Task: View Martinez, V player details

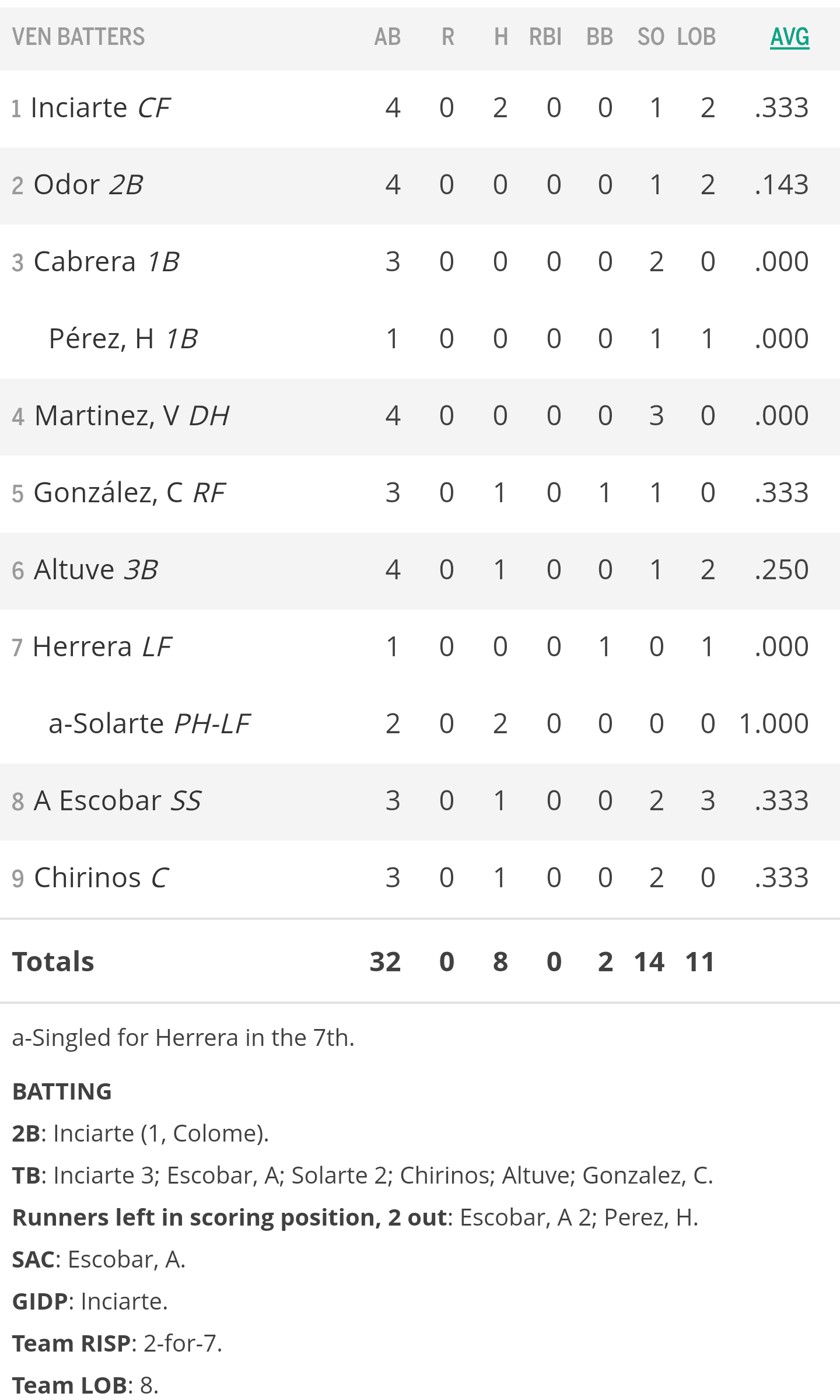Action: 420,416
